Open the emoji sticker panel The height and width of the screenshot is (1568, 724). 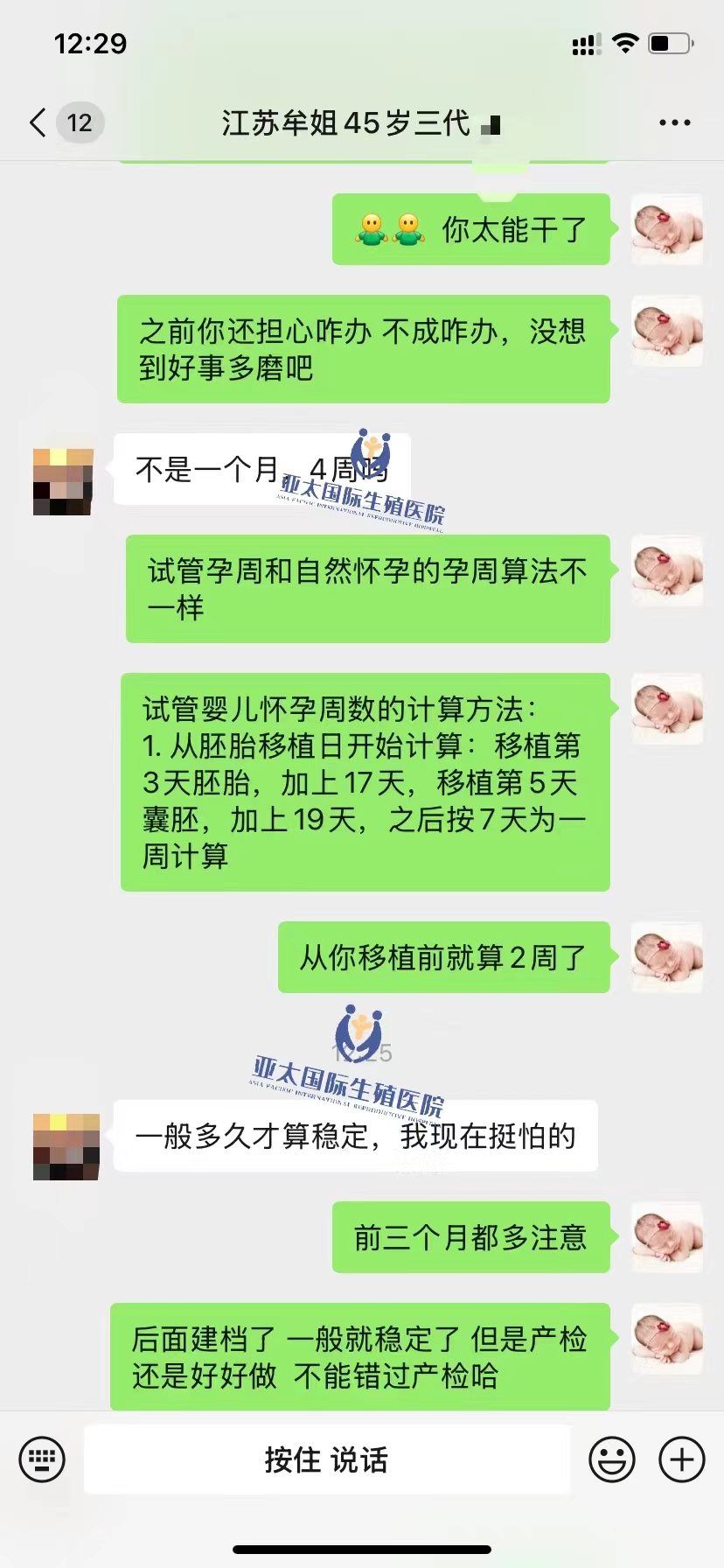point(612,1459)
